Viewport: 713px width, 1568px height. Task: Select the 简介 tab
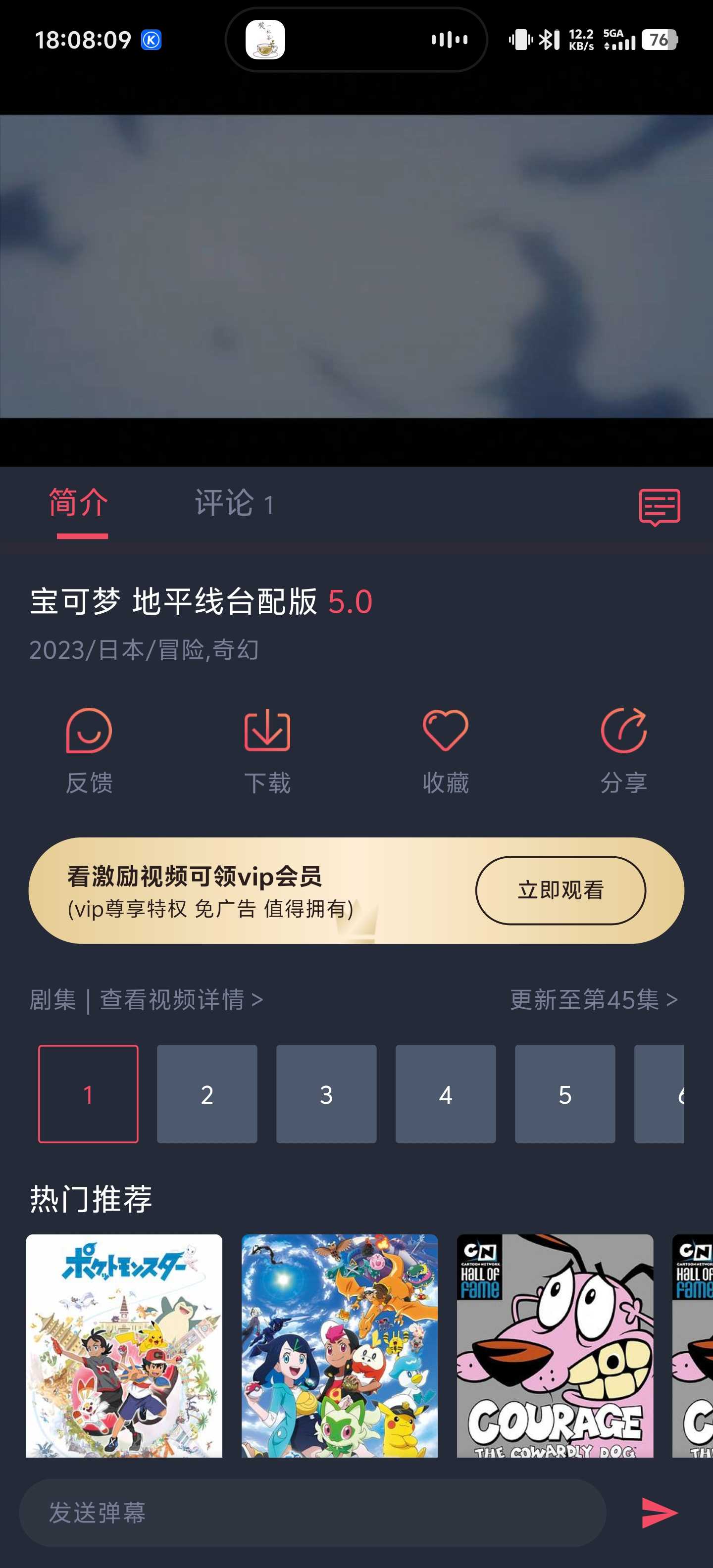pyautogui.click(x=79, y=504)
